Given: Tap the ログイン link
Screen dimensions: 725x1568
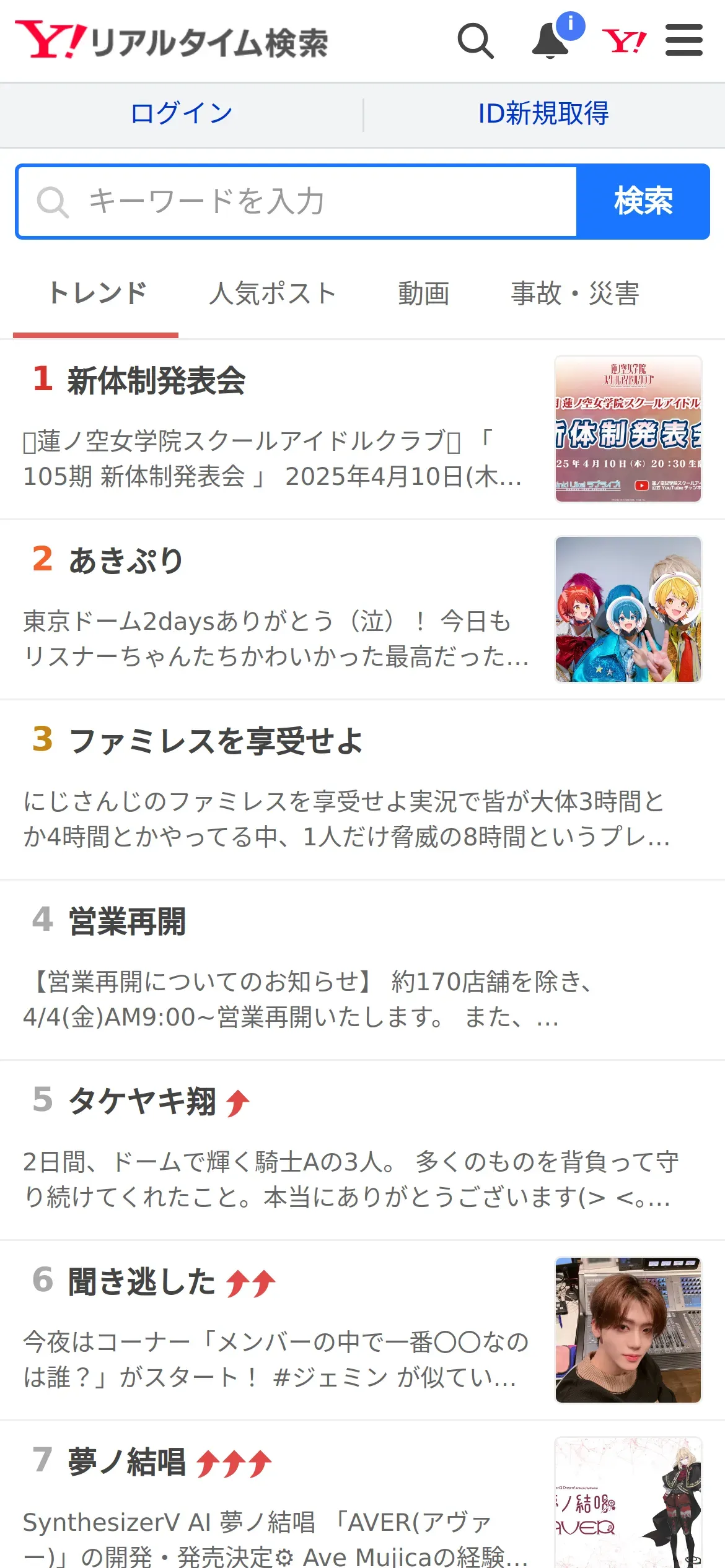Looking at the screenshot, I should [181, 114].
